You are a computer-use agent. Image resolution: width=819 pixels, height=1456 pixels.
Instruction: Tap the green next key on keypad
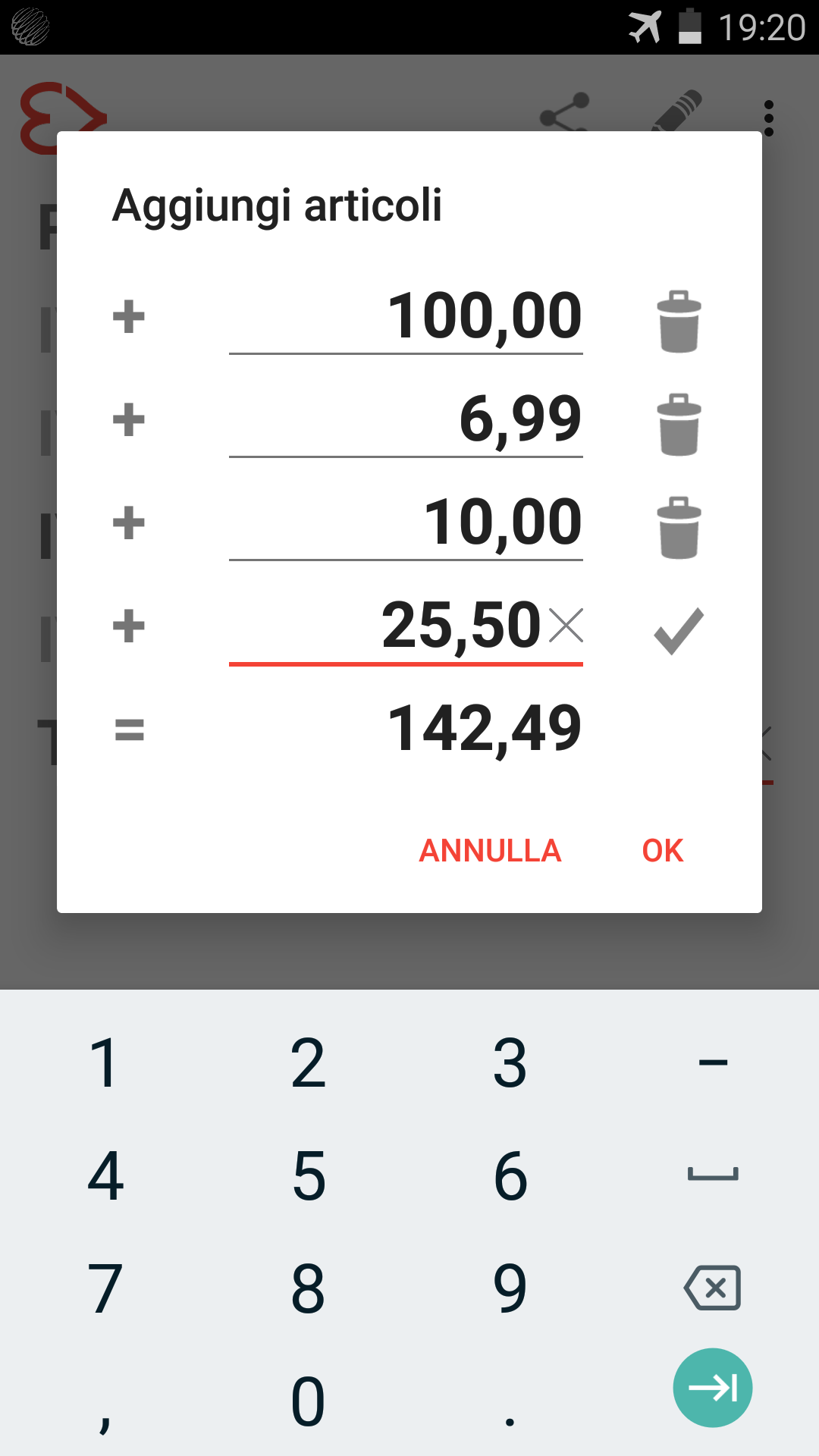click(x=713, y=1388)
